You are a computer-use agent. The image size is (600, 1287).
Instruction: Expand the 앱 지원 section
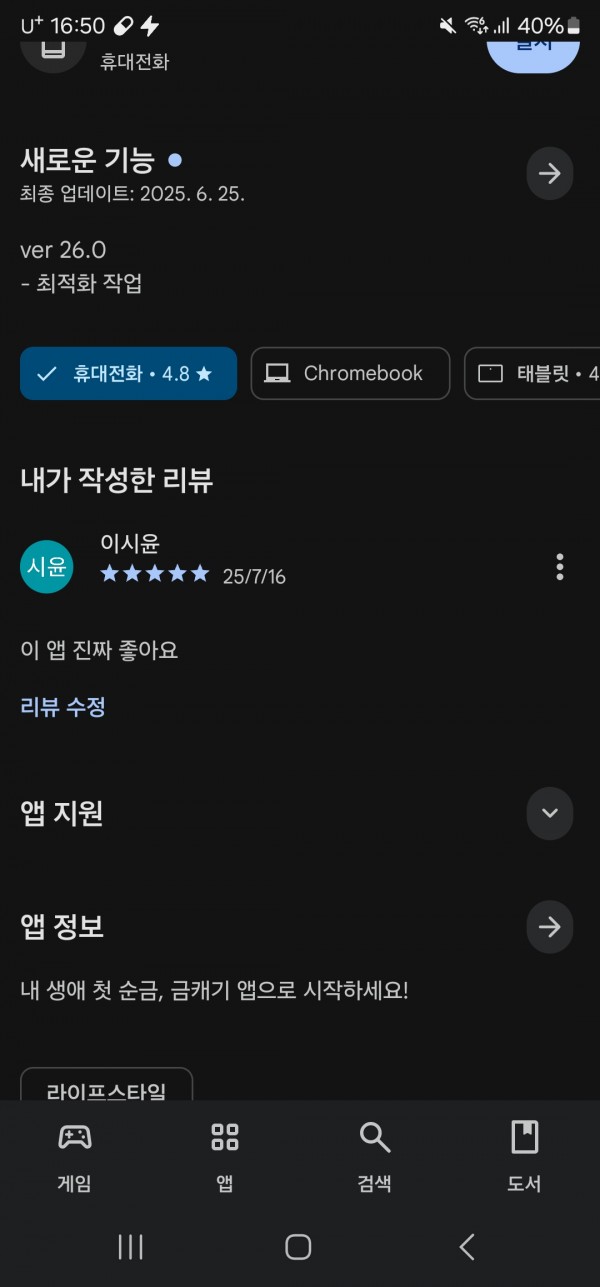pos(549,813)
